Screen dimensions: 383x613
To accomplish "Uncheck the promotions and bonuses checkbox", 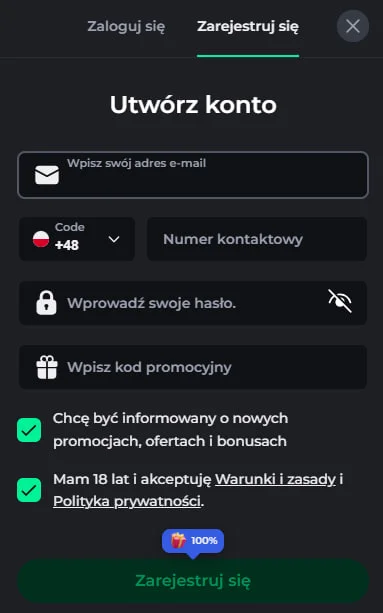I will [29, 430].
